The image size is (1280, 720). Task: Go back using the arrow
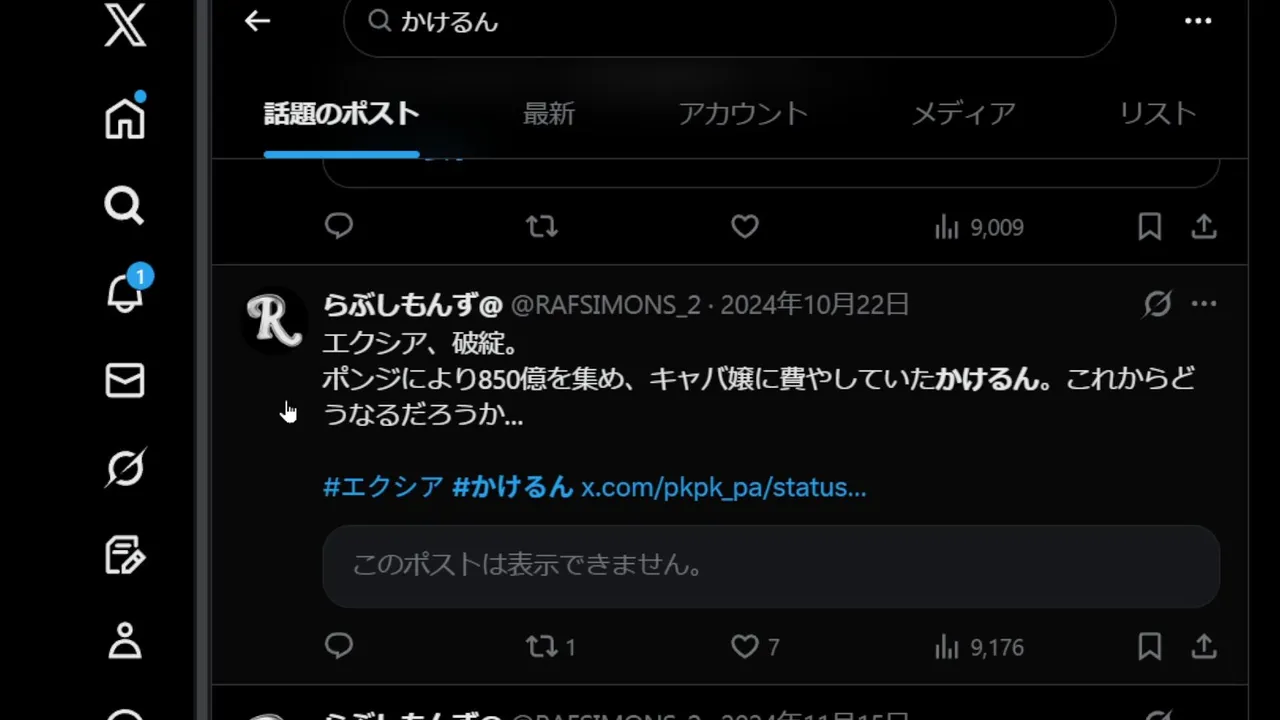pyautogui.click(x=257, y=21)
